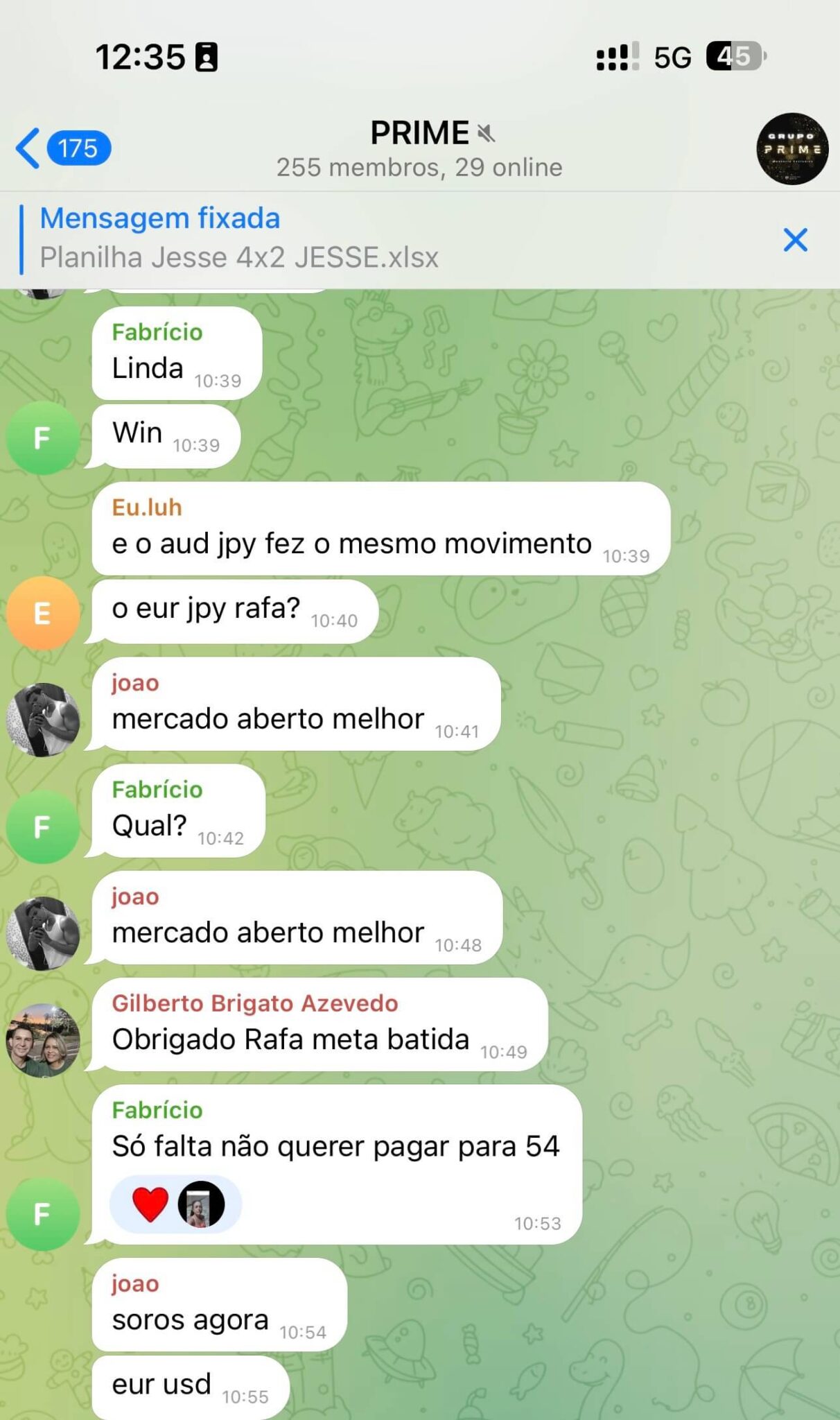Image resolution: width=840 pixels, height=1420 pixels.
Task: Tap Fabrício's name above "Qual?"
Action: point(157,790)
